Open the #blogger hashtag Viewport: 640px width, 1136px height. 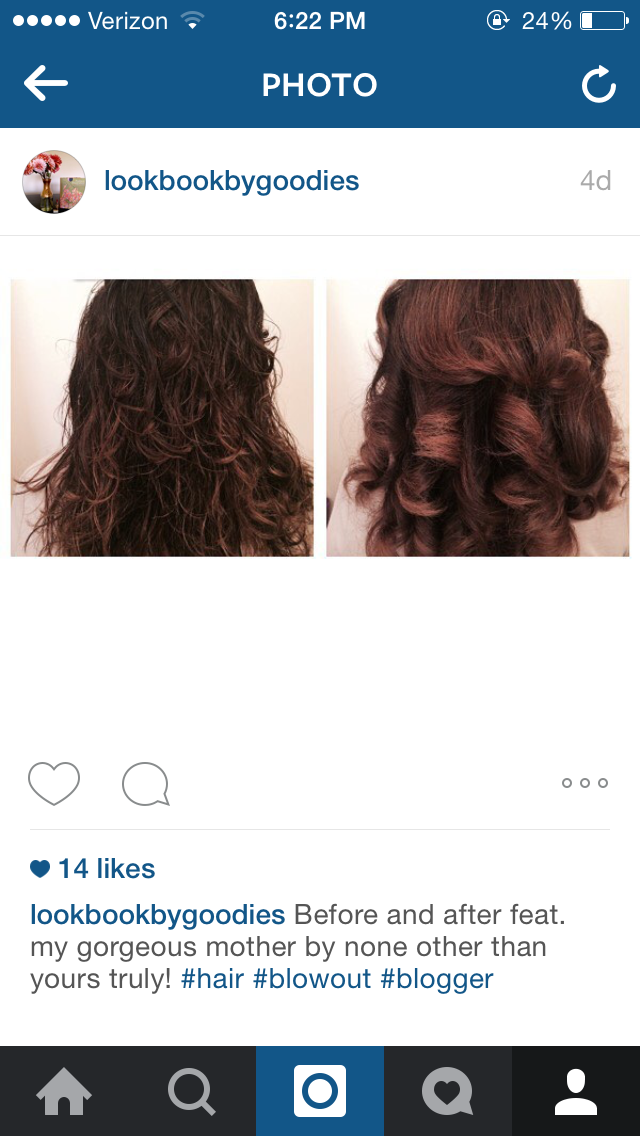pyautogui.click(x=437, y=978)
